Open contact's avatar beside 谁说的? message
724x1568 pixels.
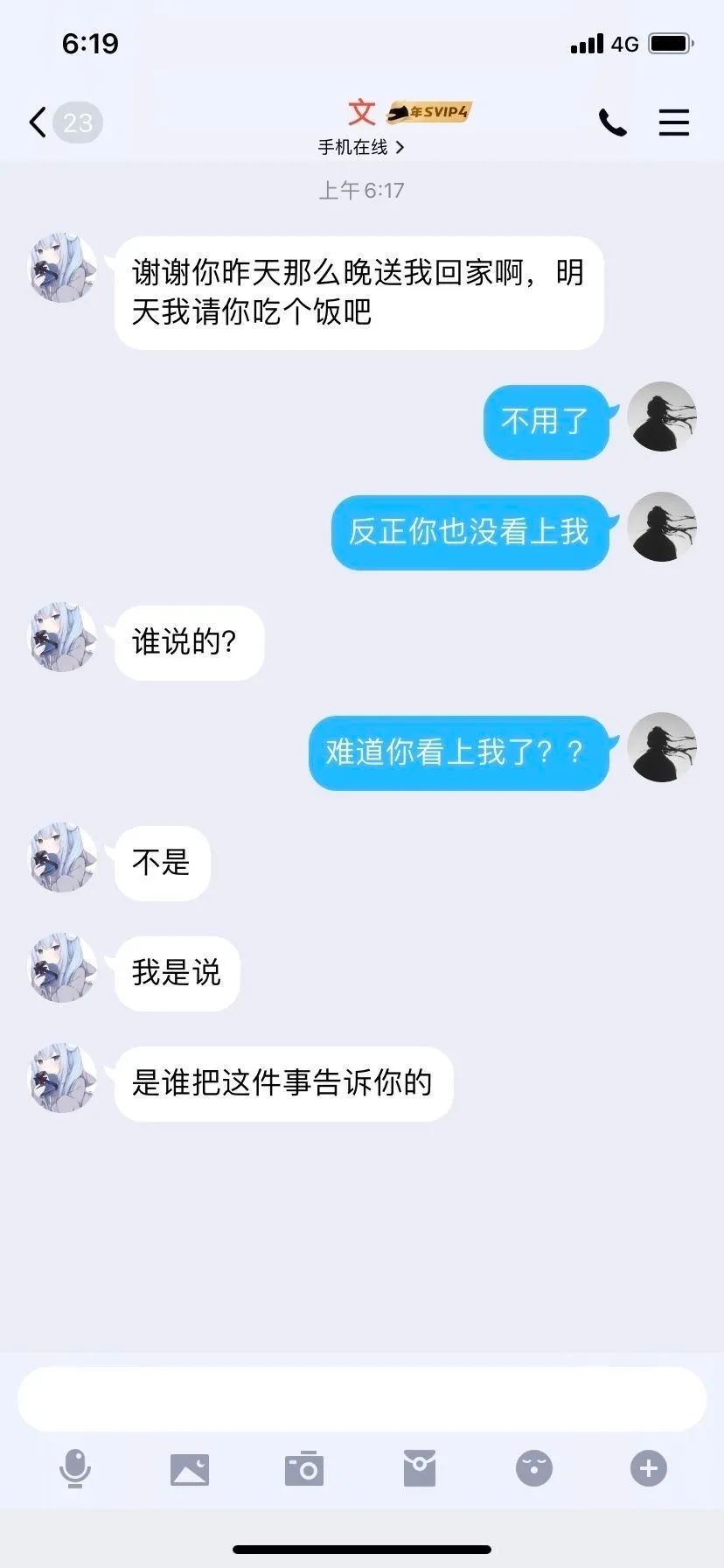(x=63, y=636)
